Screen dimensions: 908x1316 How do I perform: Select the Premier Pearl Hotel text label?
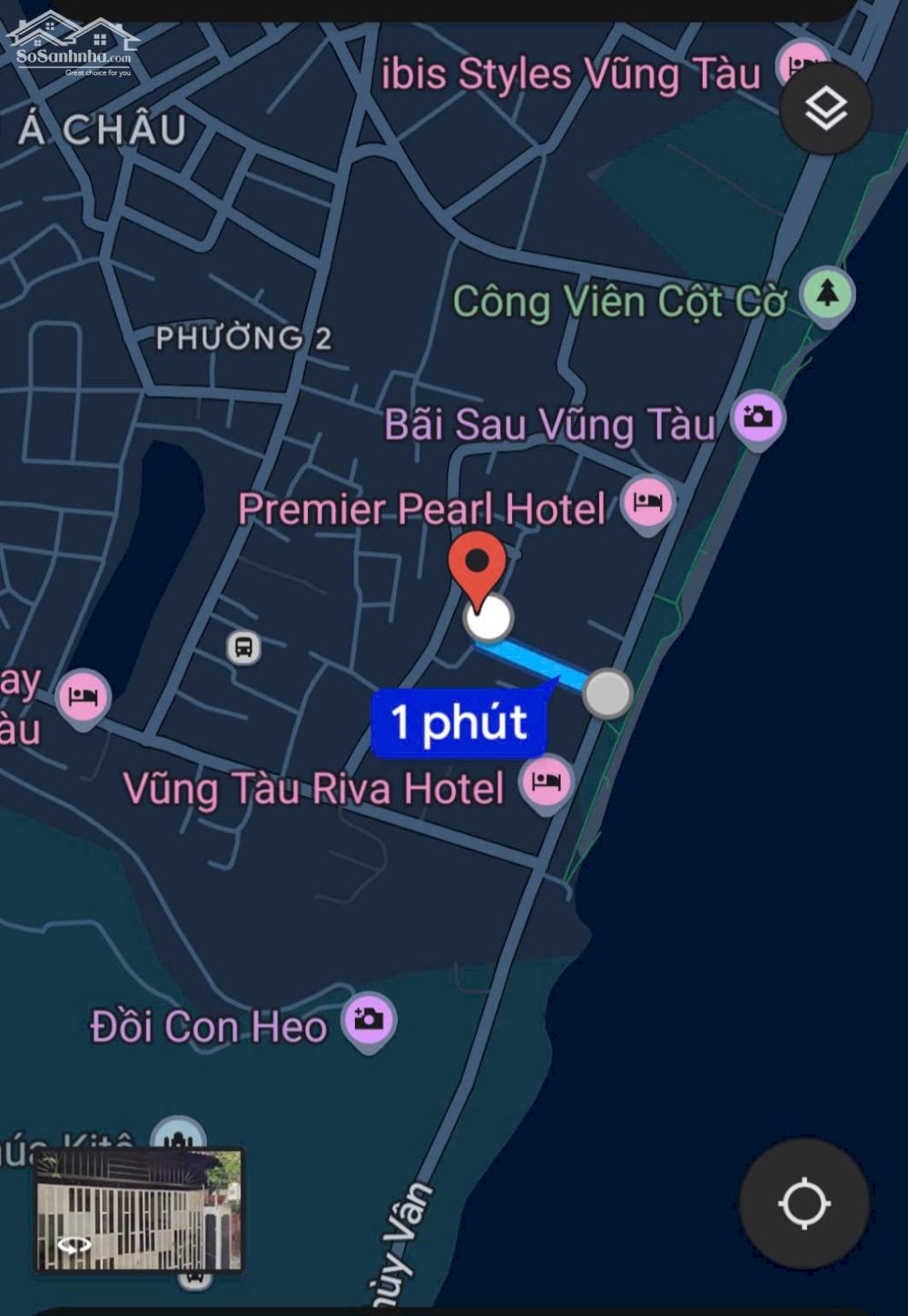[x=423, y=508]
